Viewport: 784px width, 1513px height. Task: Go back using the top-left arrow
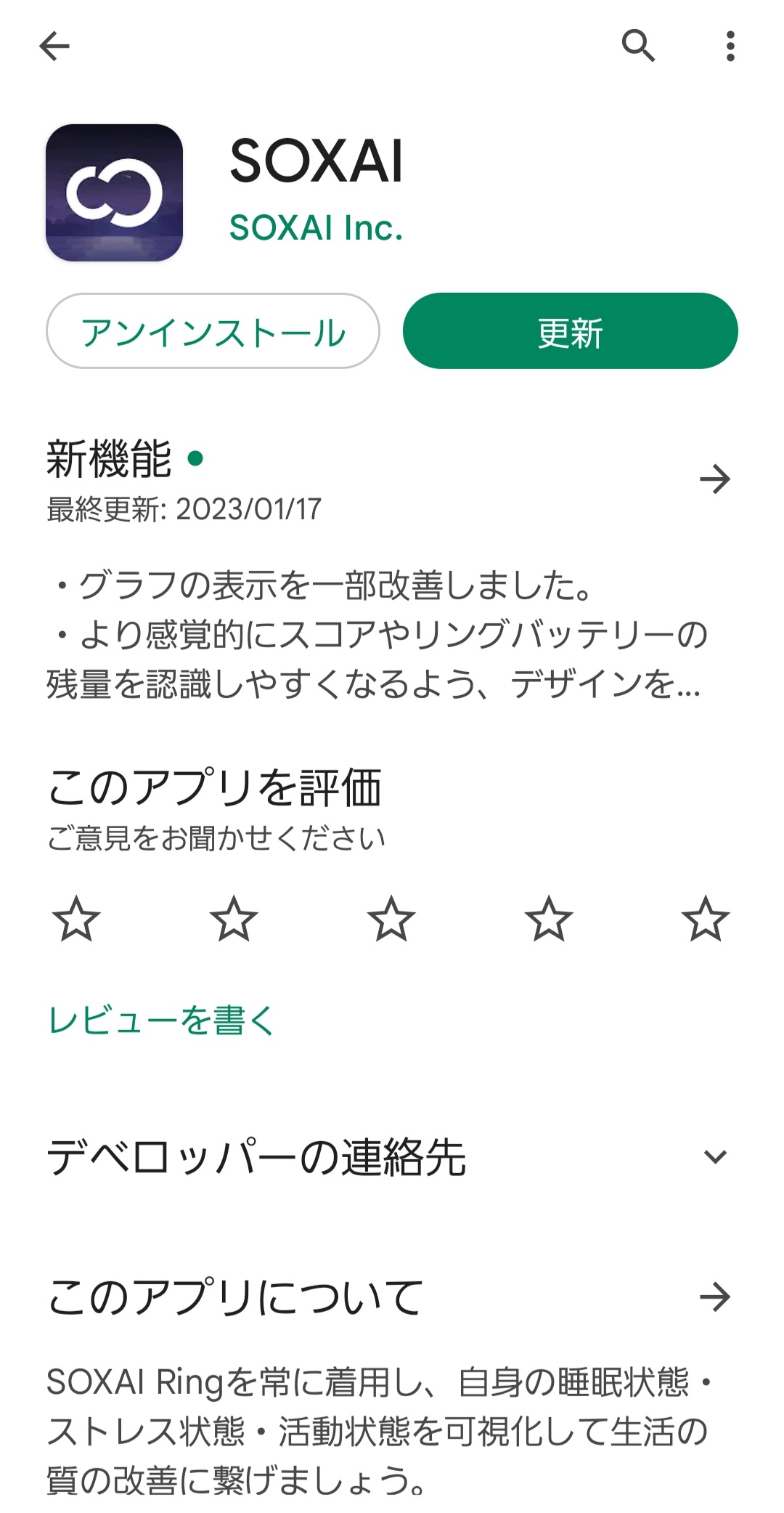(x=54, y=46)
